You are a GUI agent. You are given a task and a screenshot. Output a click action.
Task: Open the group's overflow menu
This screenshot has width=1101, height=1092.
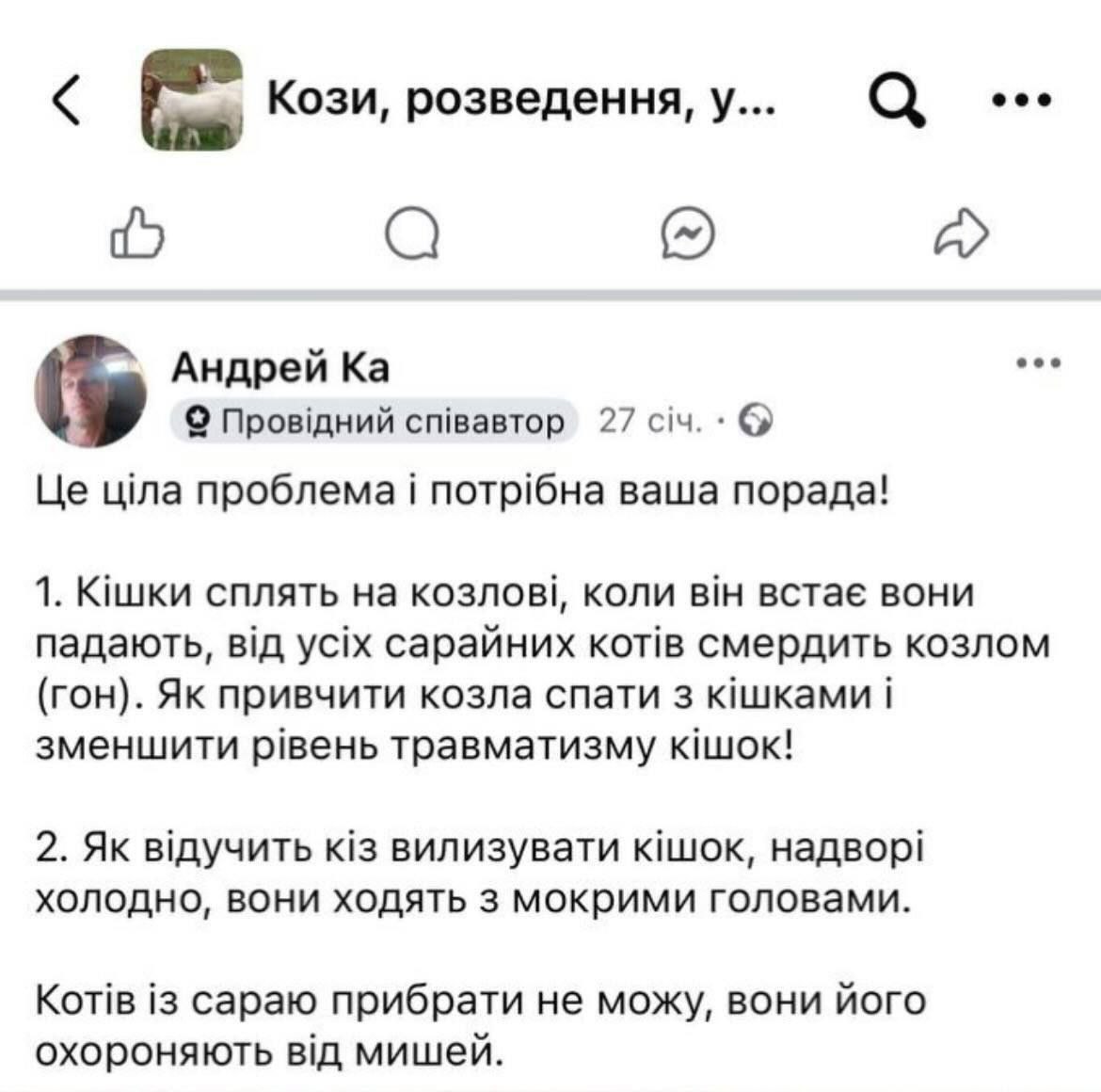click(x=1023, y=100)
